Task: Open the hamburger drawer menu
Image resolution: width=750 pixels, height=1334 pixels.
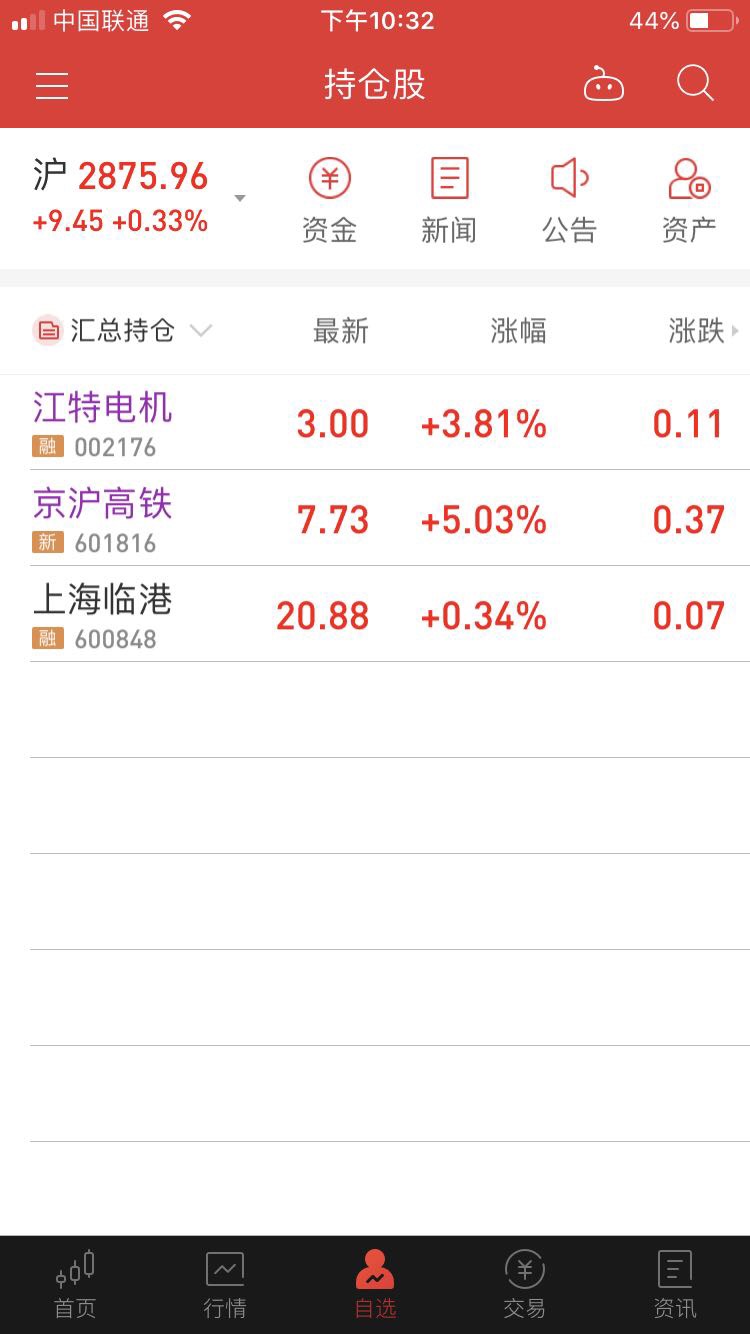Action: click(52, 86)
